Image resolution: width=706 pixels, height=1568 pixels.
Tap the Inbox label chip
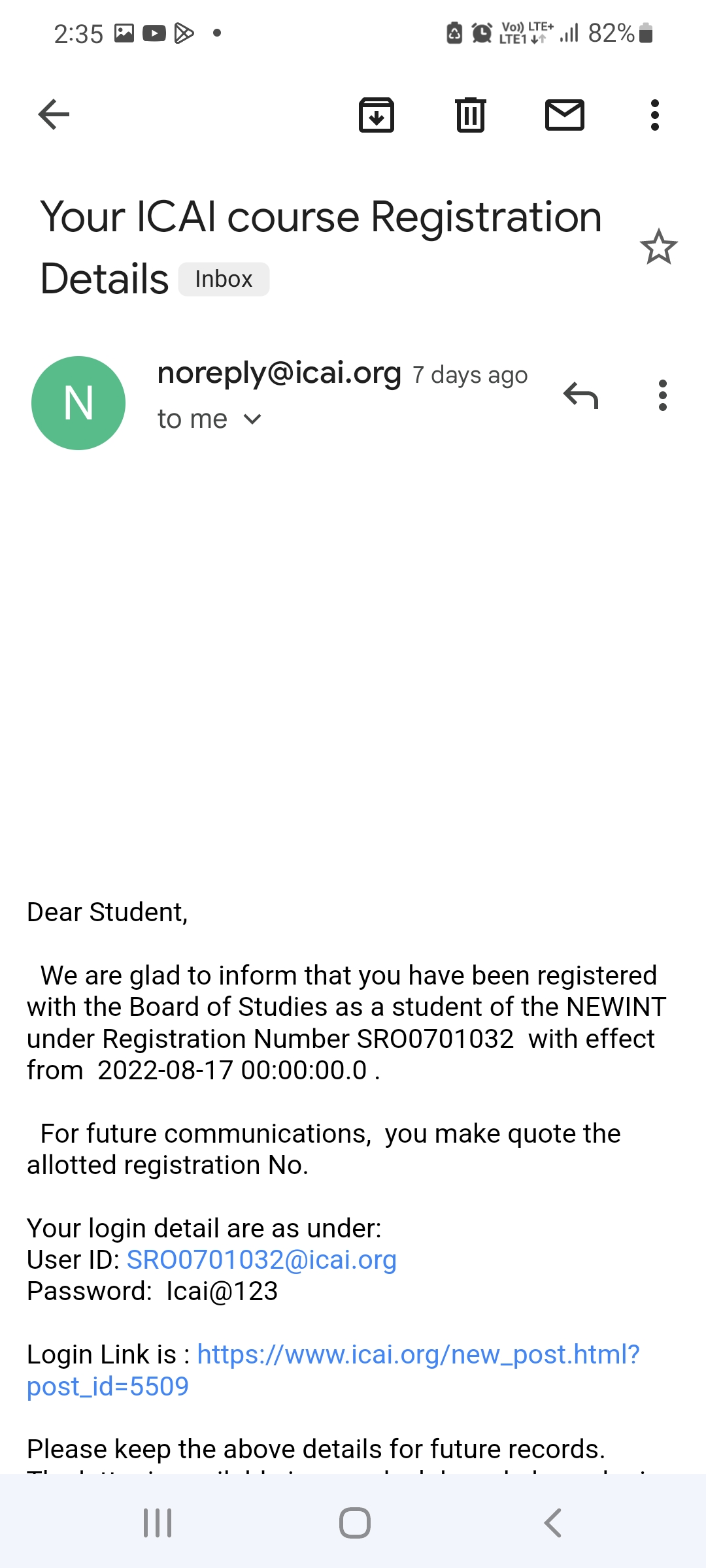[224, 280]
